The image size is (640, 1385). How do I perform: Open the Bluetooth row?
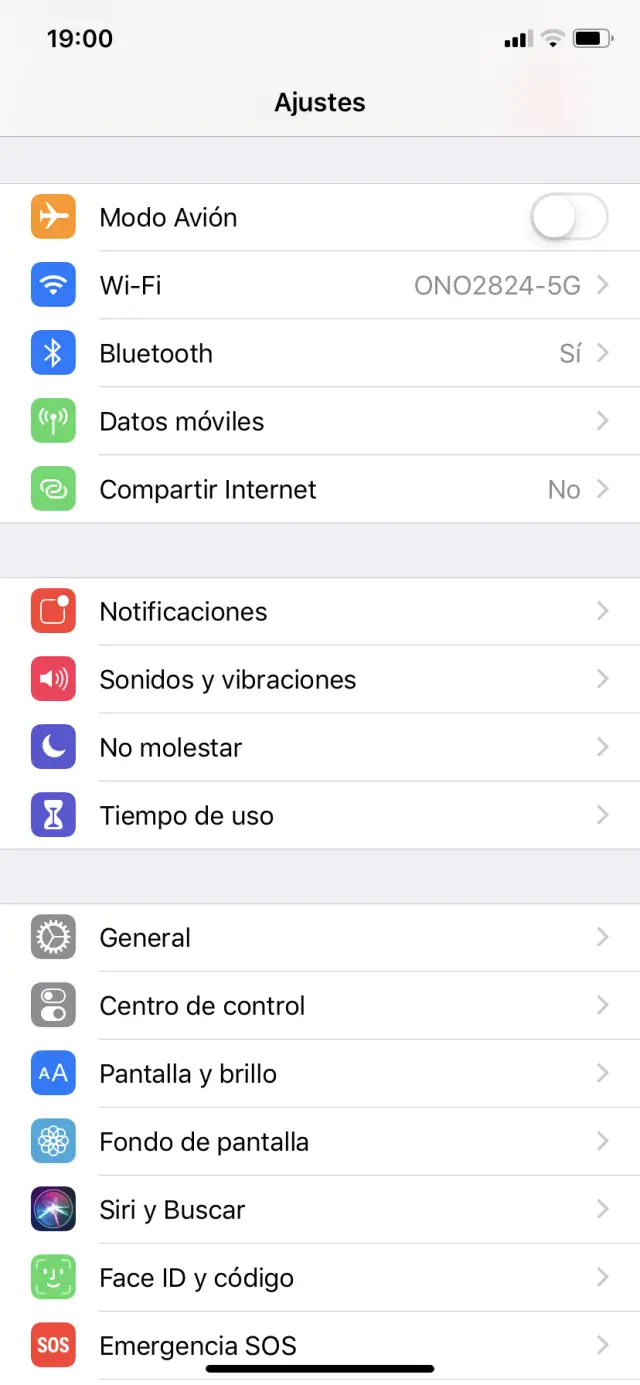pos(320,354)
